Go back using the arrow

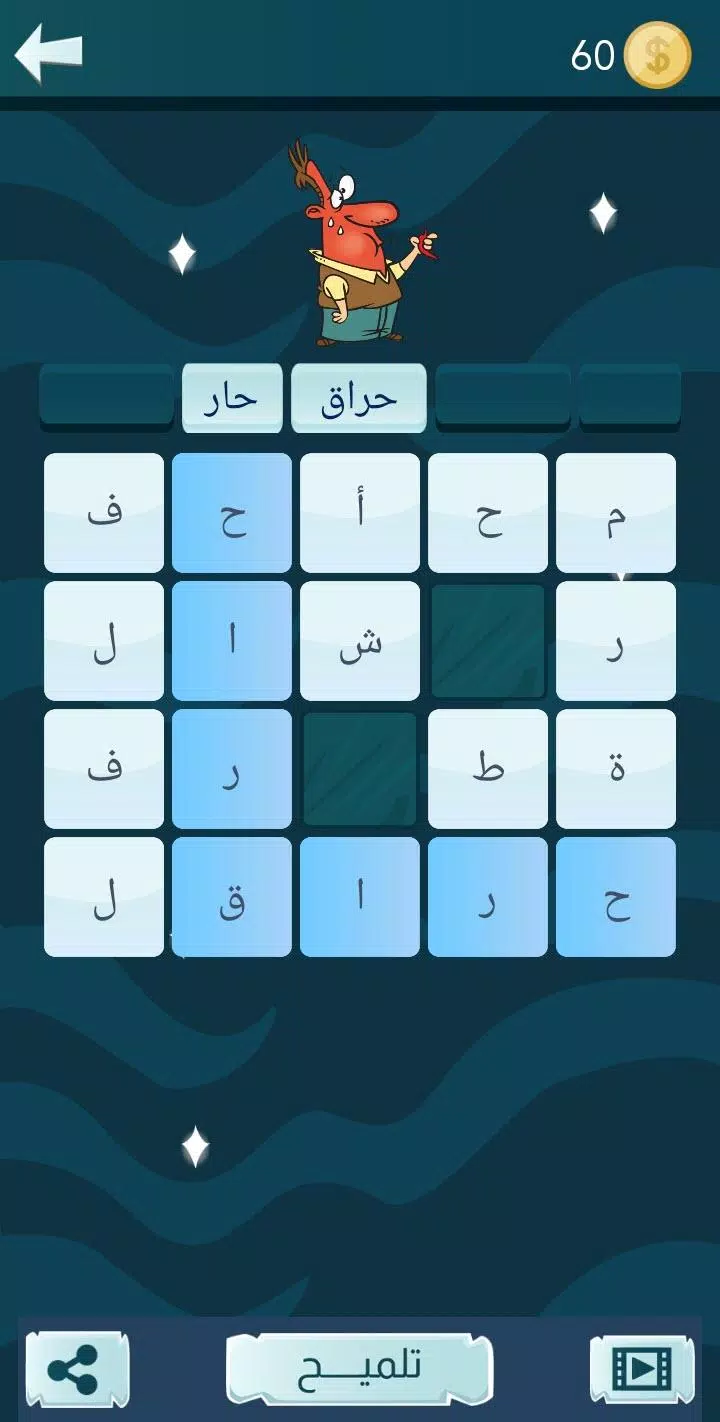[48, 54]
